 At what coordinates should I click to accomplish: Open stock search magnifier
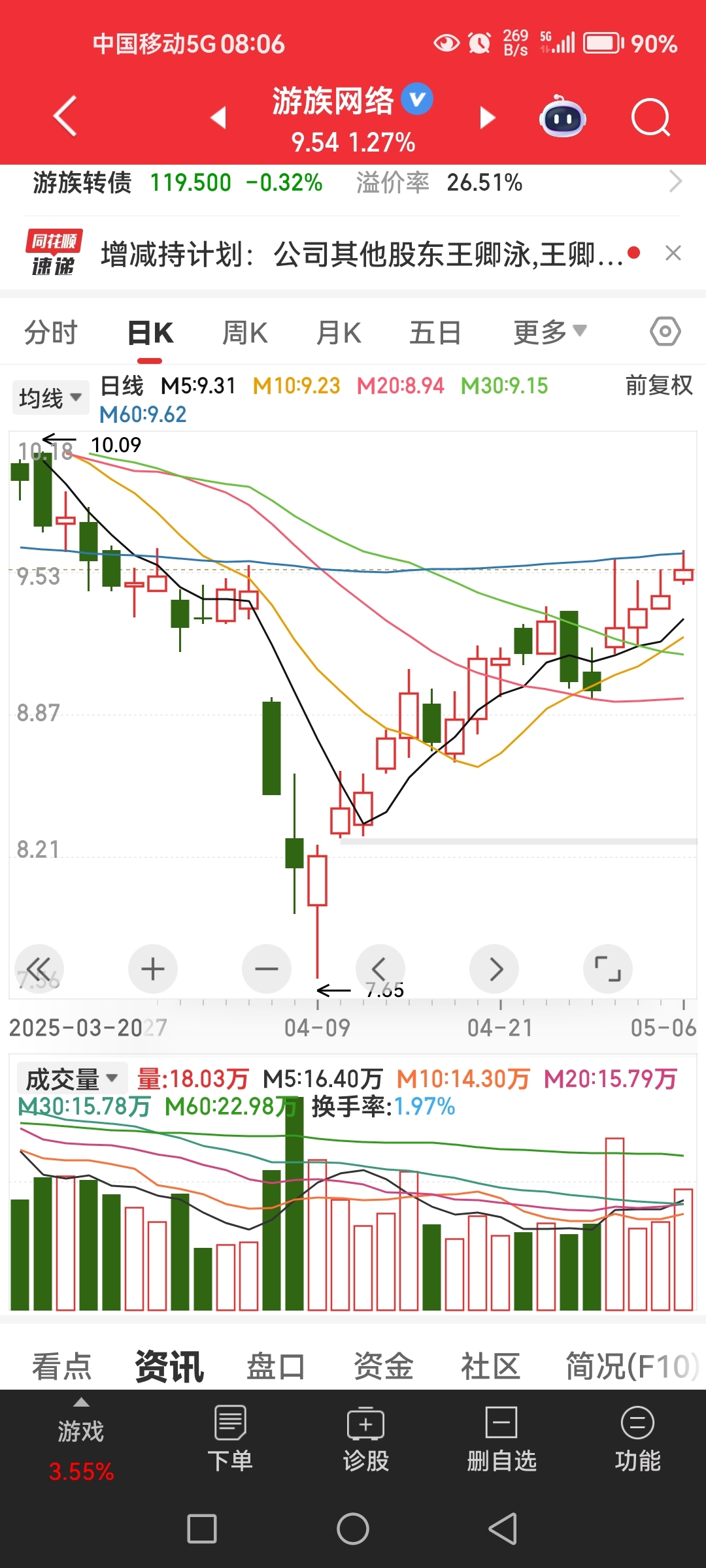(x=651, y=118)
